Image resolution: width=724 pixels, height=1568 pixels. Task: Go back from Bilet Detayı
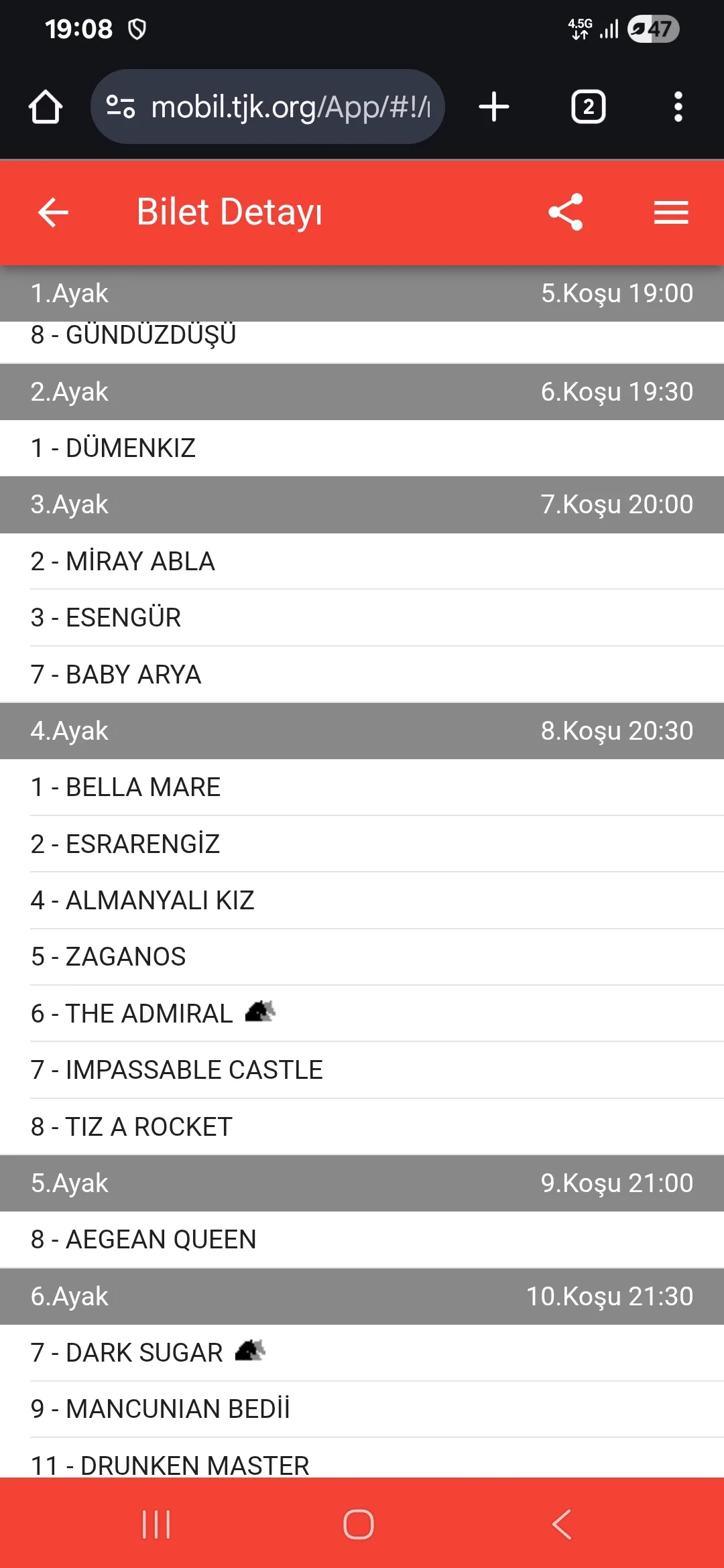53,212
